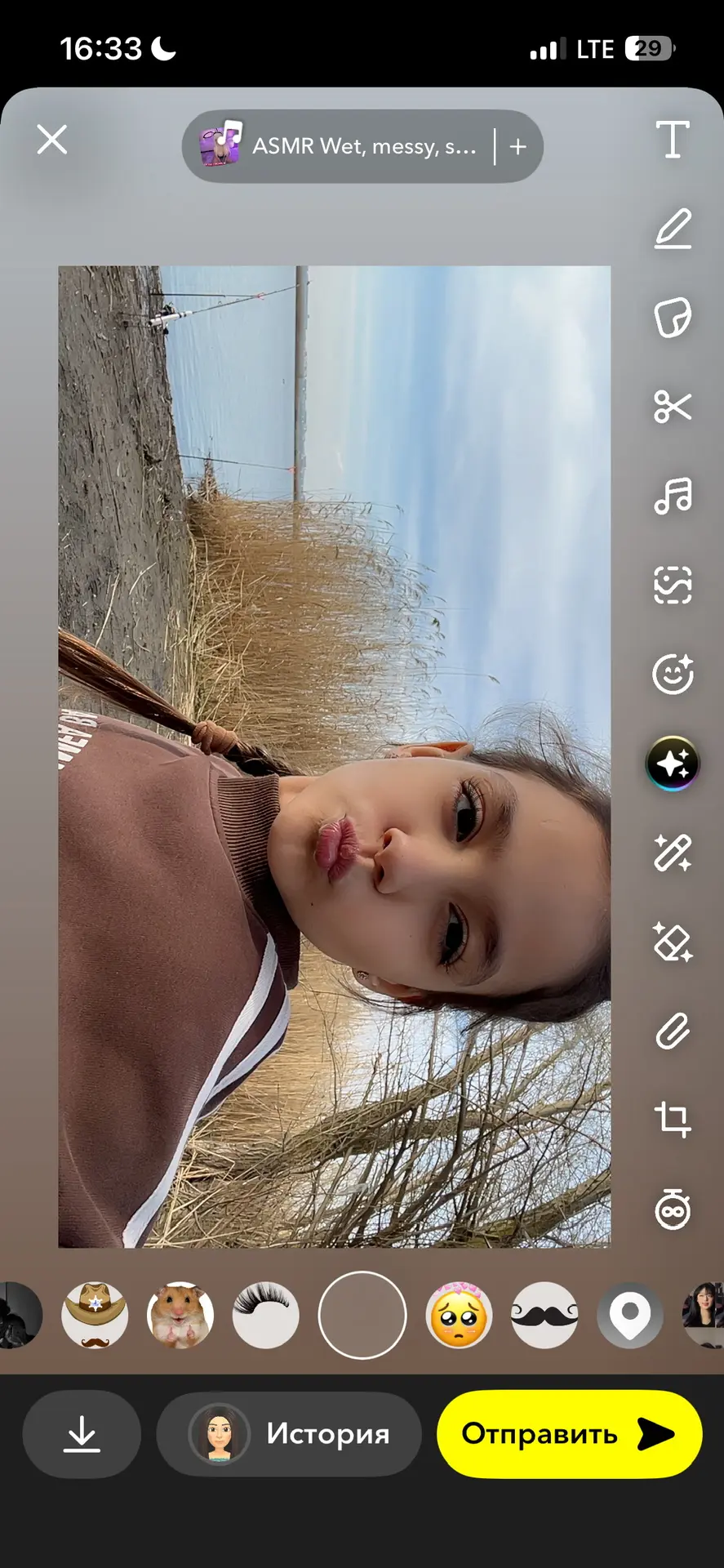
Task: Open the crop tool
Action: [x=673, y=1120]
